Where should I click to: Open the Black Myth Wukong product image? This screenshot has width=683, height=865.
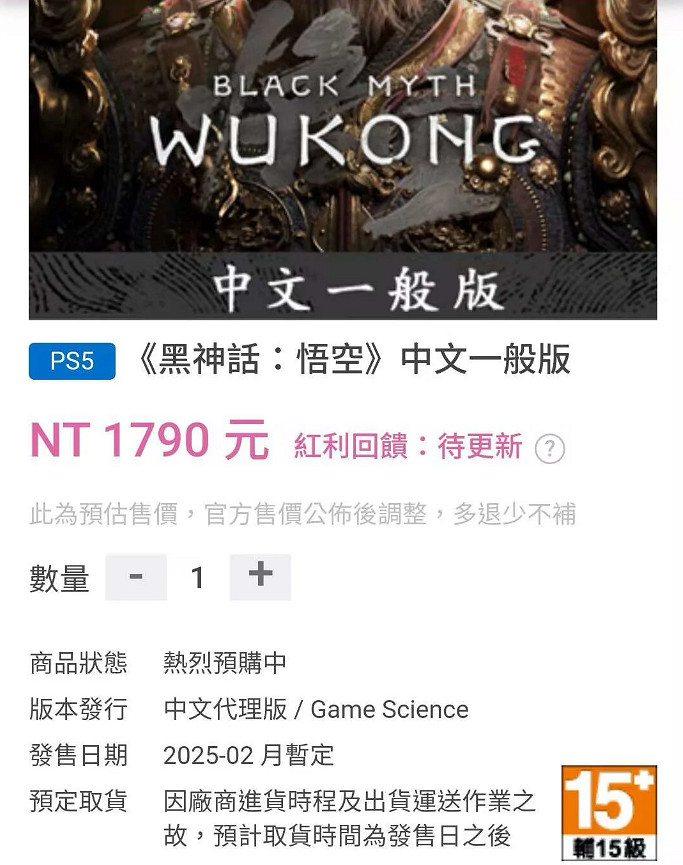[342, 160]
